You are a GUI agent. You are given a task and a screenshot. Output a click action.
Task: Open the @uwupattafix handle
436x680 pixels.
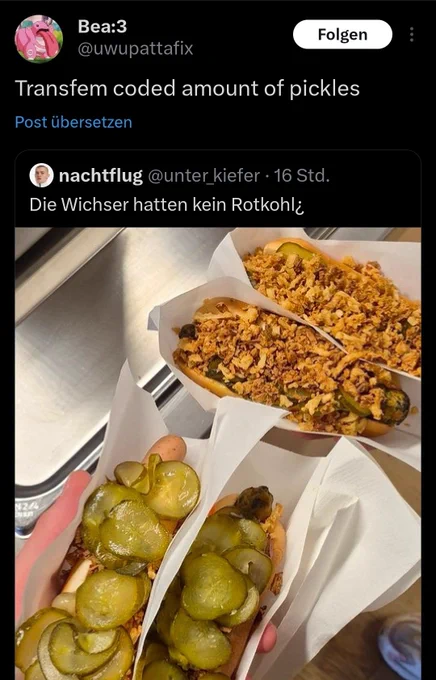coord(135,49)
